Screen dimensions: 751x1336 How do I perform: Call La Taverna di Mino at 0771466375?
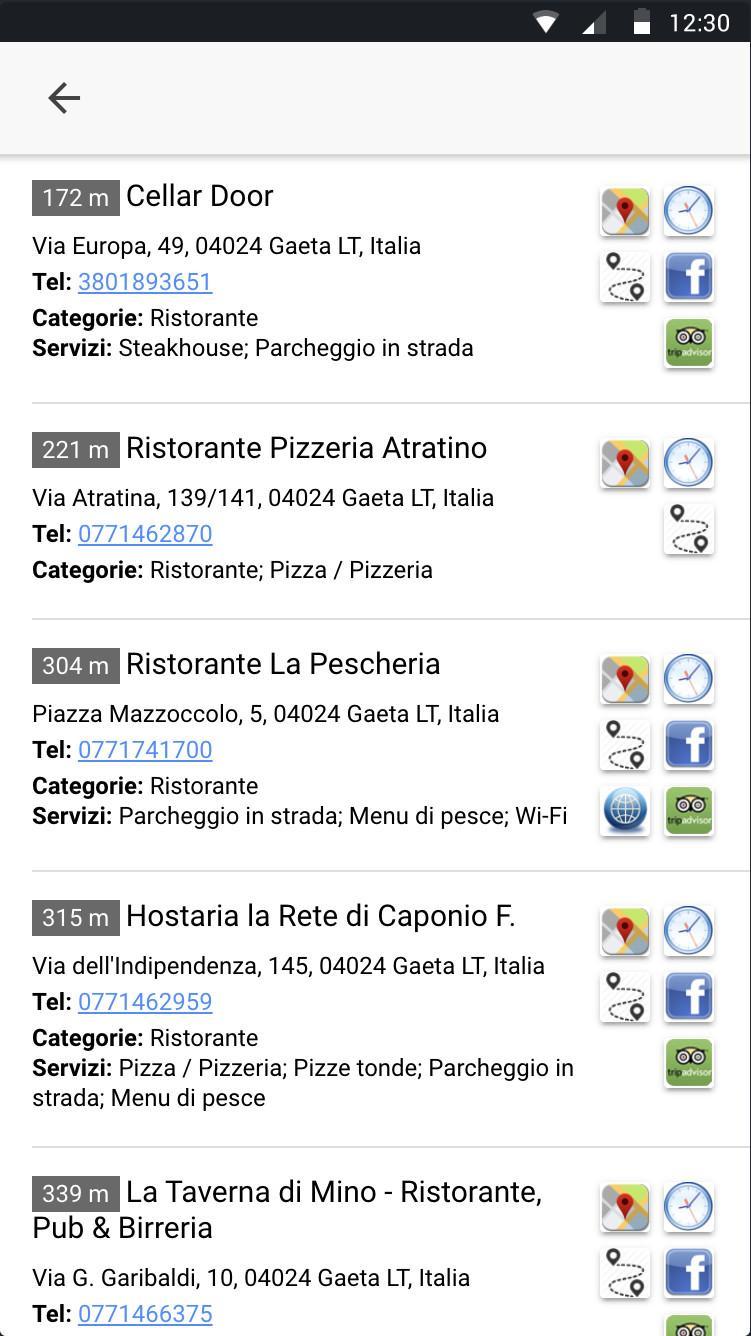point(145,1314)
